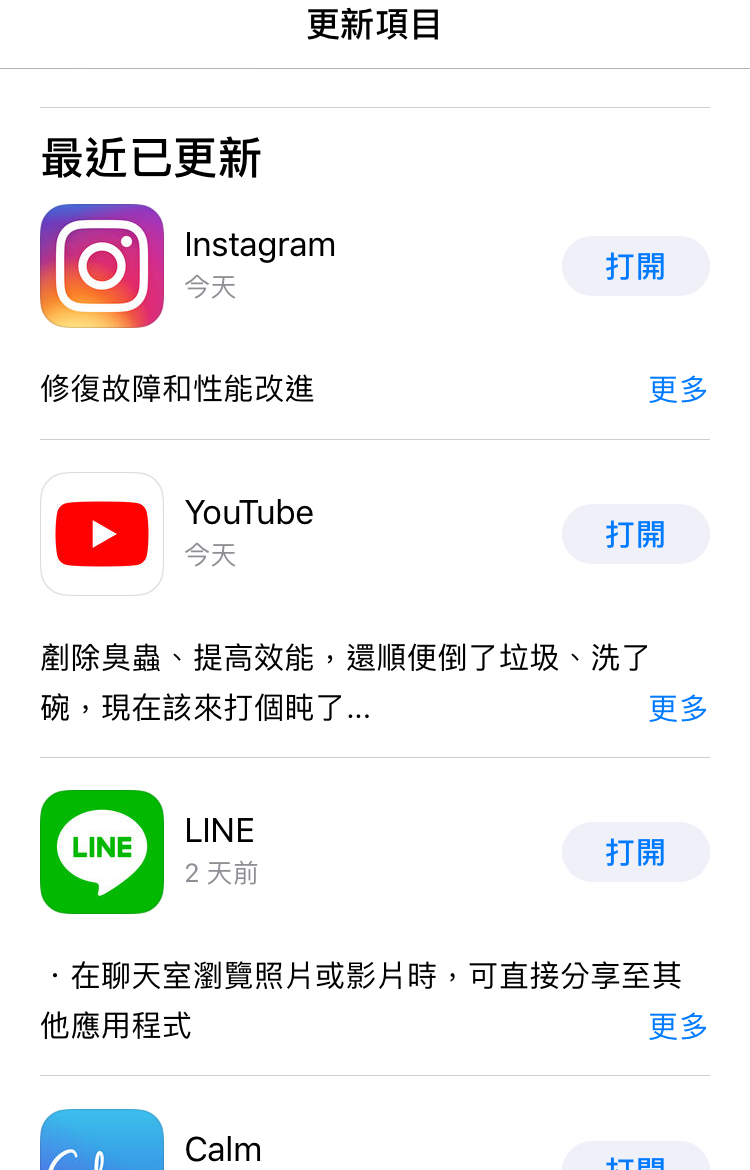Tap the LINE app icon
Image resolution: width=750 pixels, height=1170 pixels.
(x=102, y=852)
